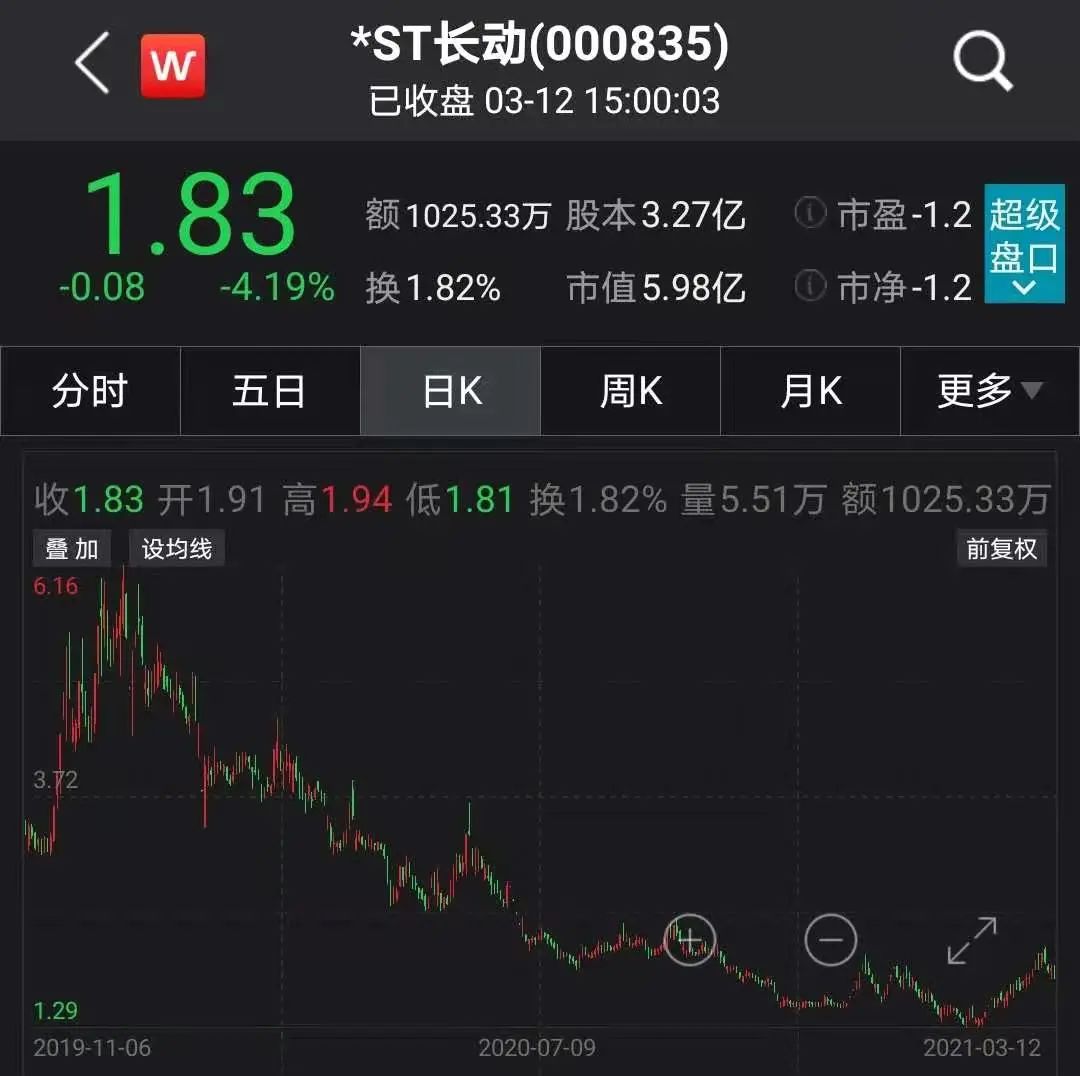Change the 前复权 adjustment mode
This screenshot has height=1076, width=1080.
tap(1001, 548)
